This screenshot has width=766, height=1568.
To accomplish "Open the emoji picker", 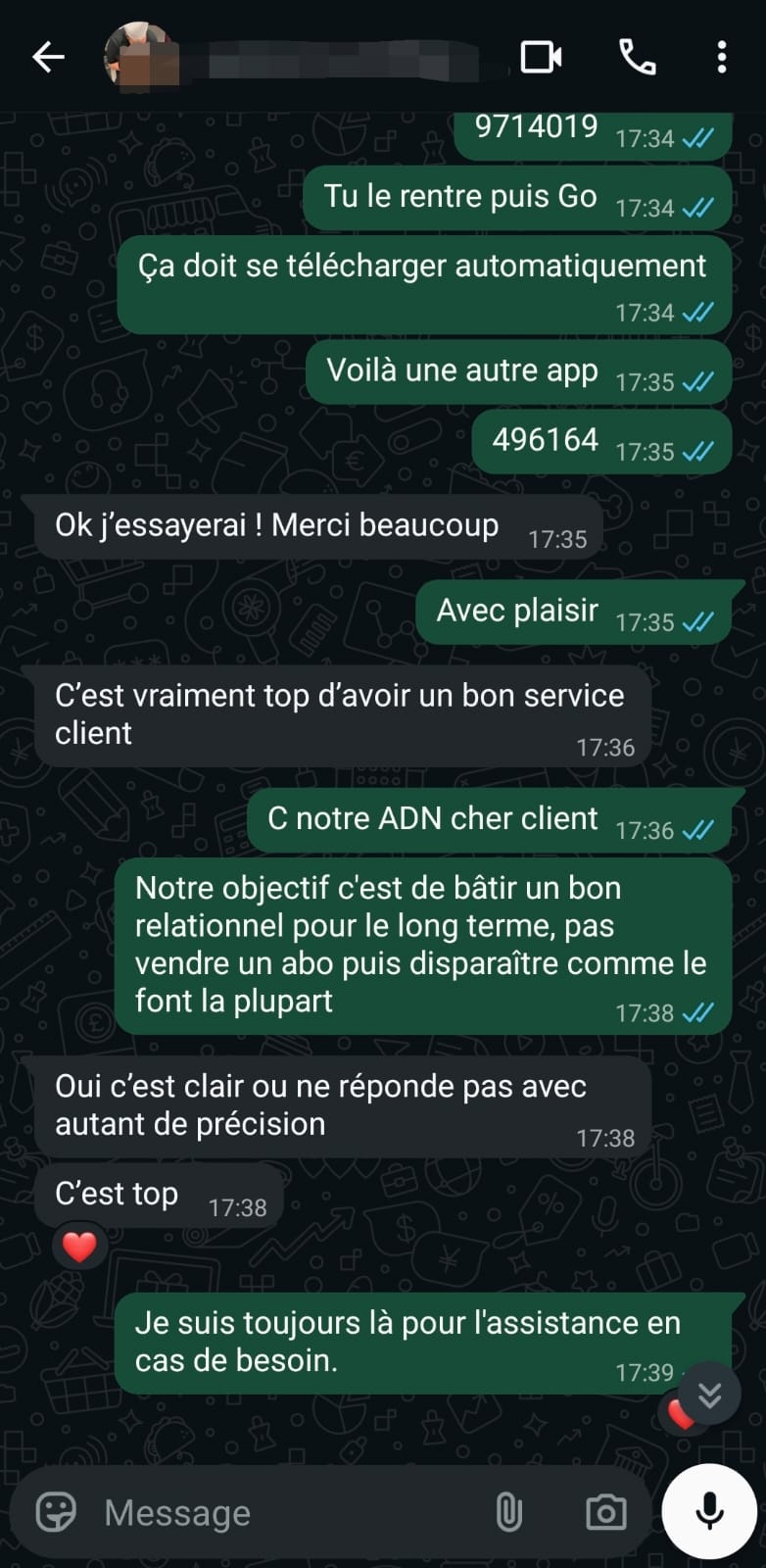I will point(56,1512).
